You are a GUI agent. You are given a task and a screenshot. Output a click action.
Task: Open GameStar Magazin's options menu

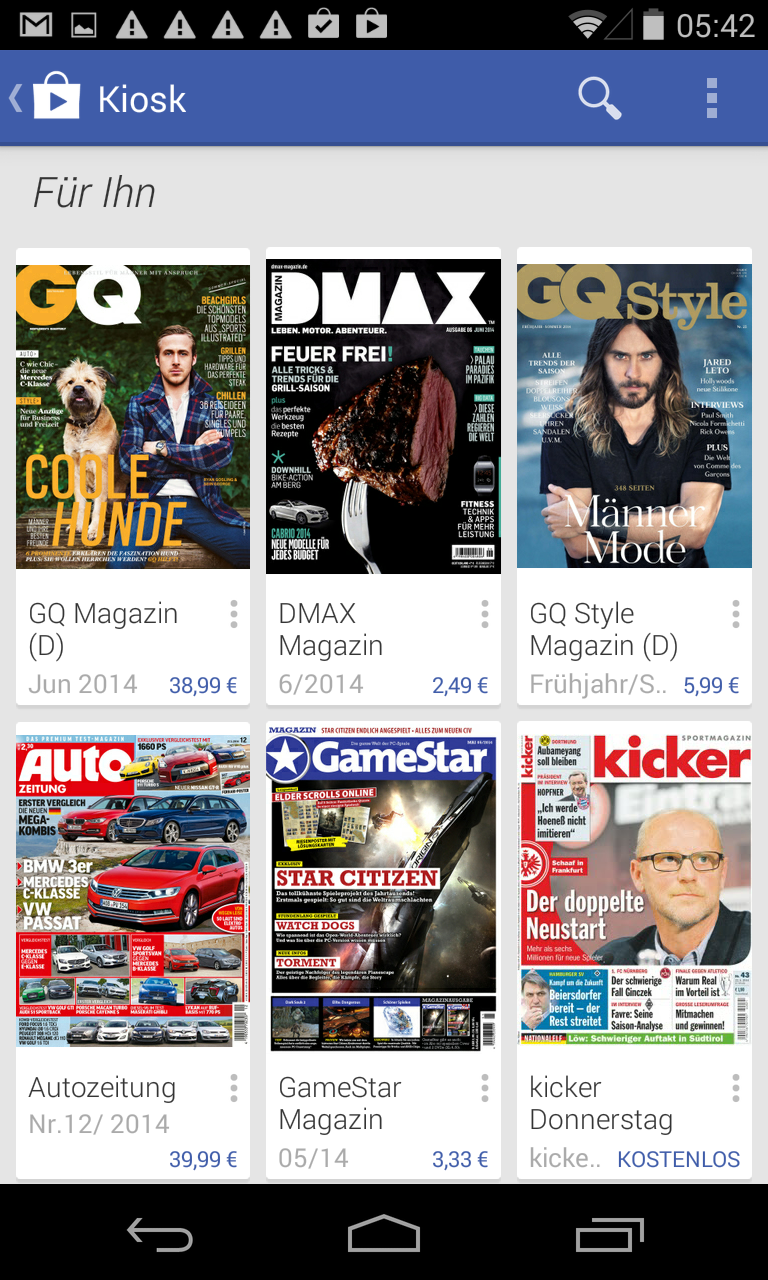coord(485,1088)
